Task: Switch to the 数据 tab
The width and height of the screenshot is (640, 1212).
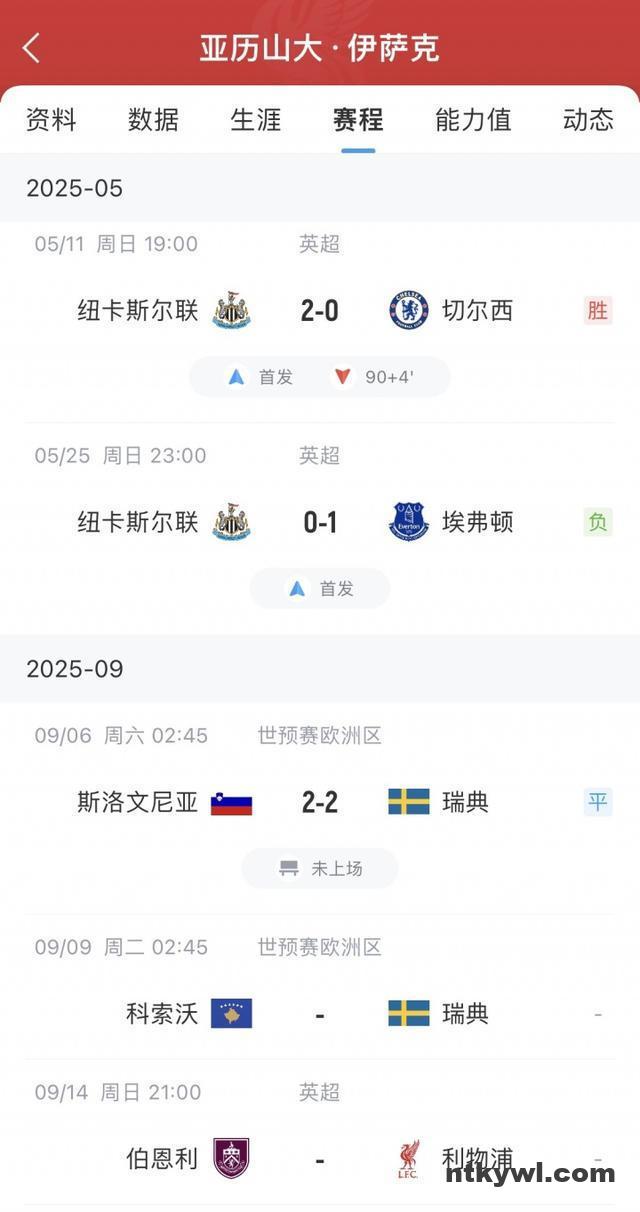Action: pyautogui.click(x=153, y=119)
